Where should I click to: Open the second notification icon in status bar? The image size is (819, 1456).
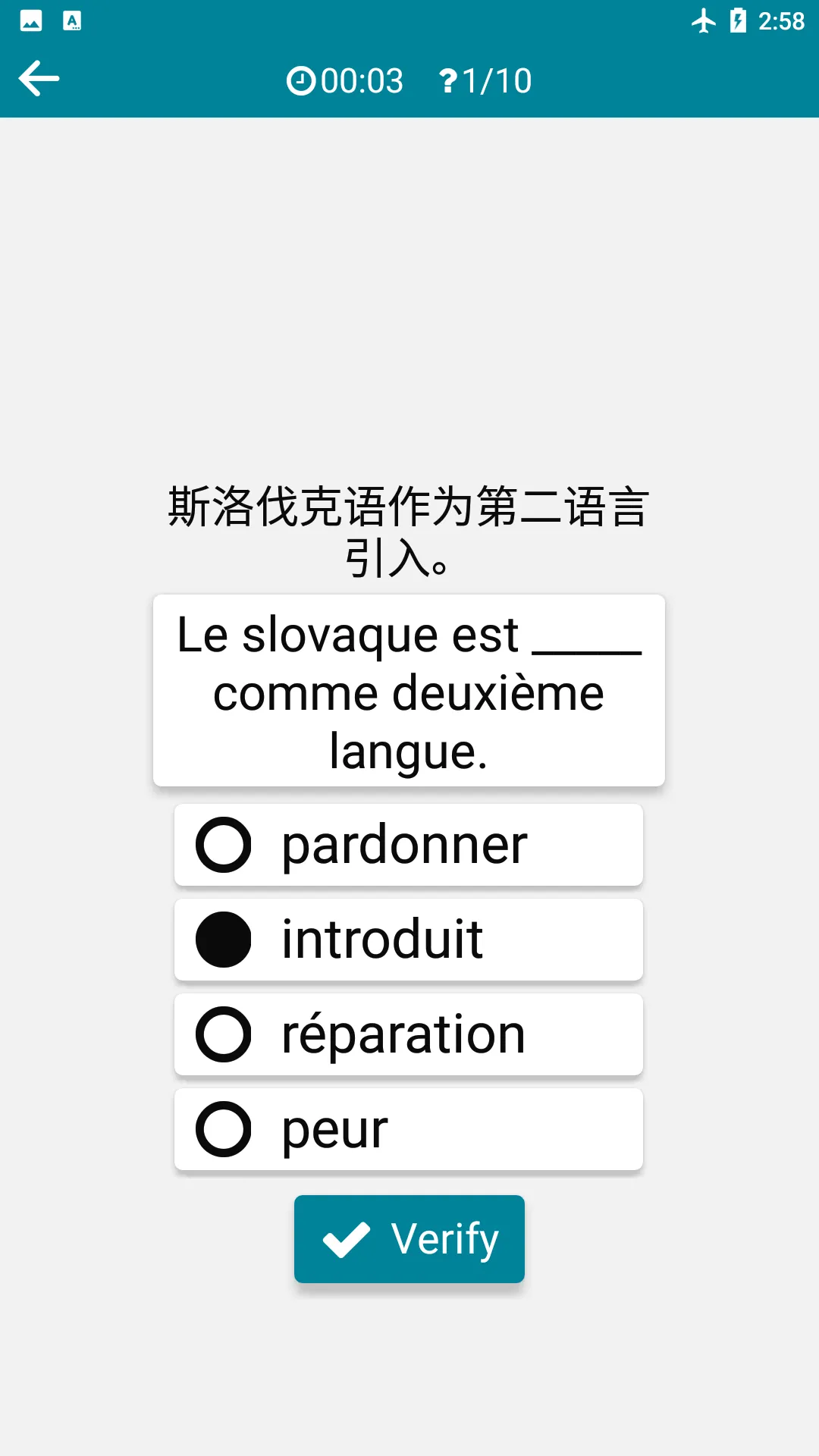tap(71, 20)
